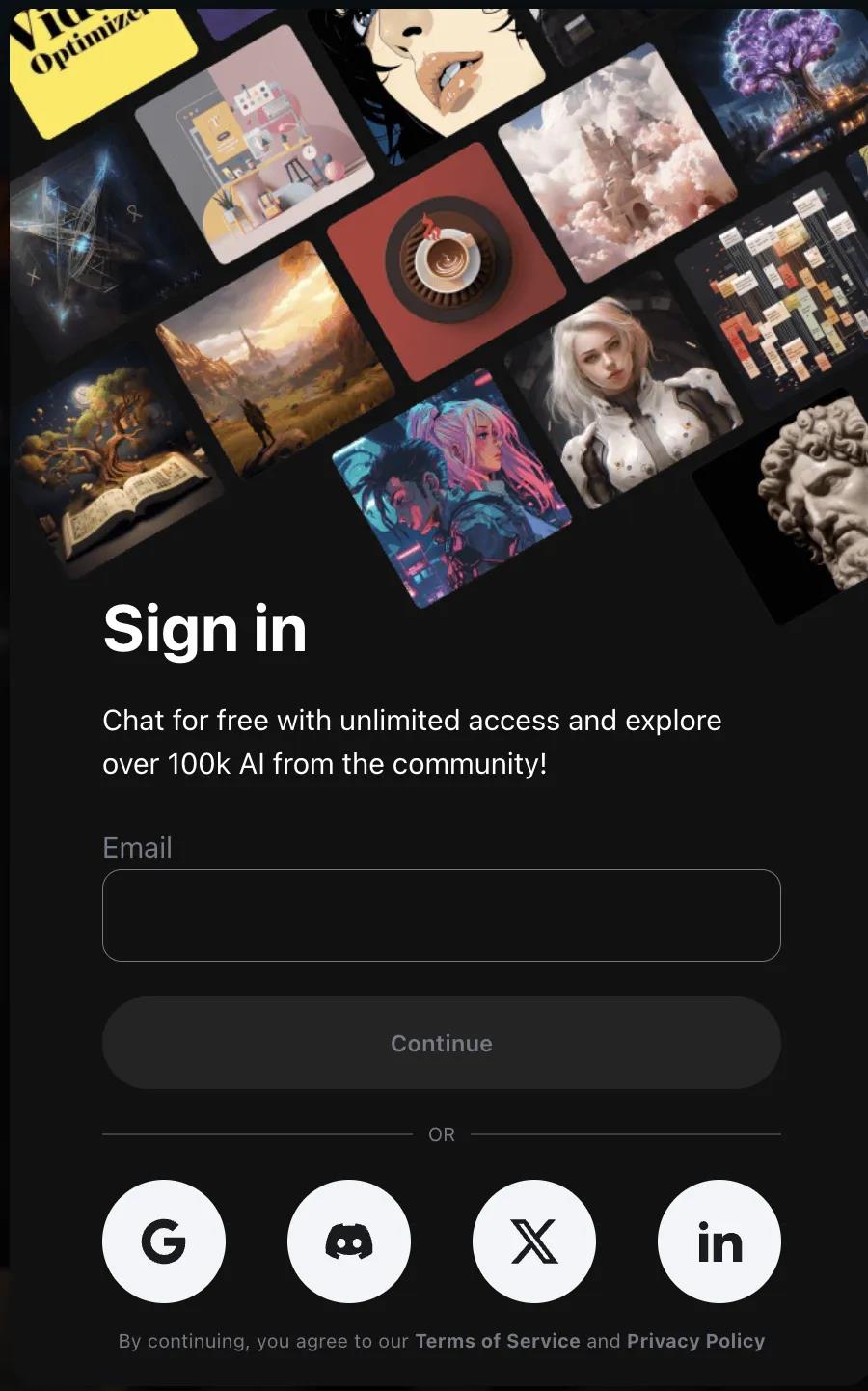Focus the Email text field
Screen dimensions: 868x1391
tap(441, 915)
